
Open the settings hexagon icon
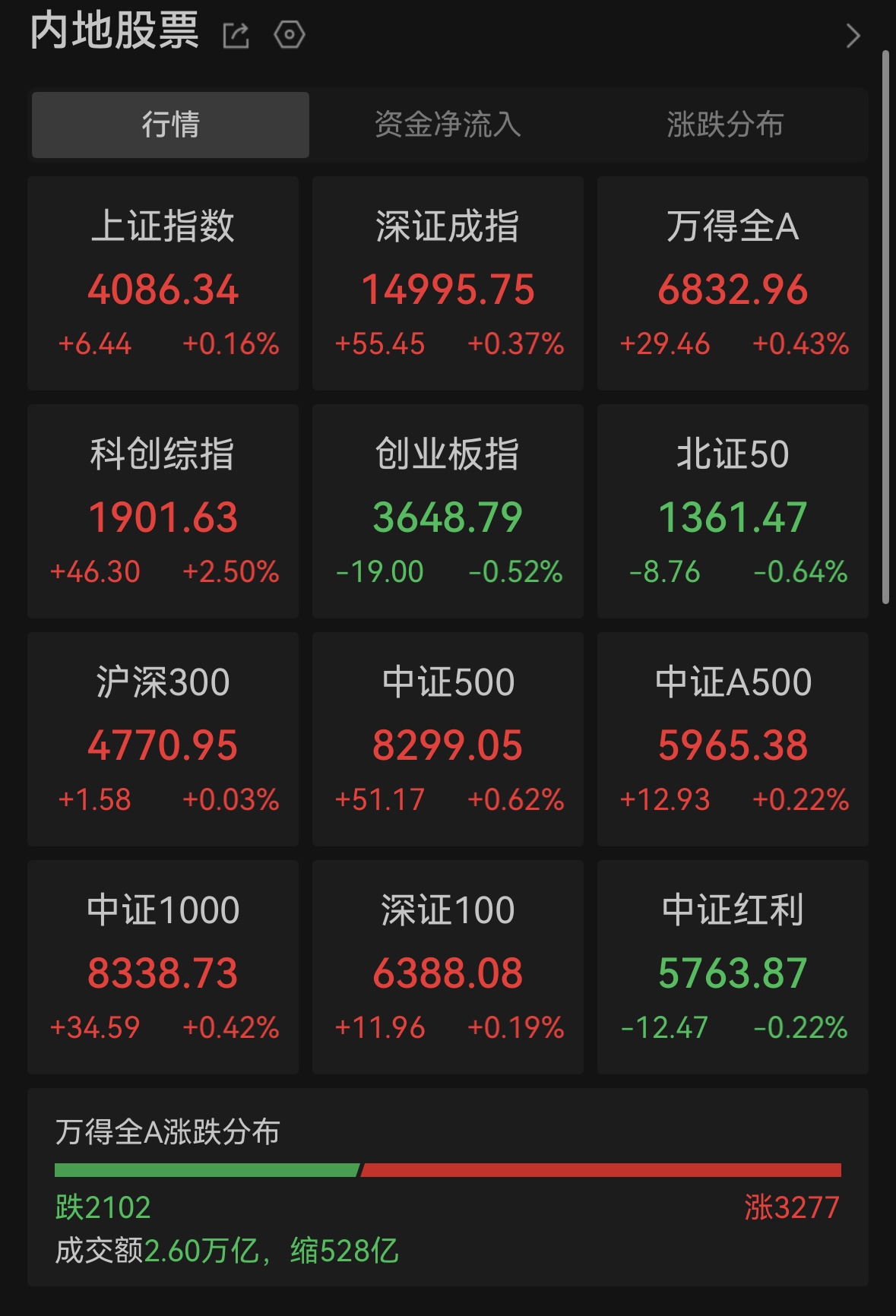289,35
